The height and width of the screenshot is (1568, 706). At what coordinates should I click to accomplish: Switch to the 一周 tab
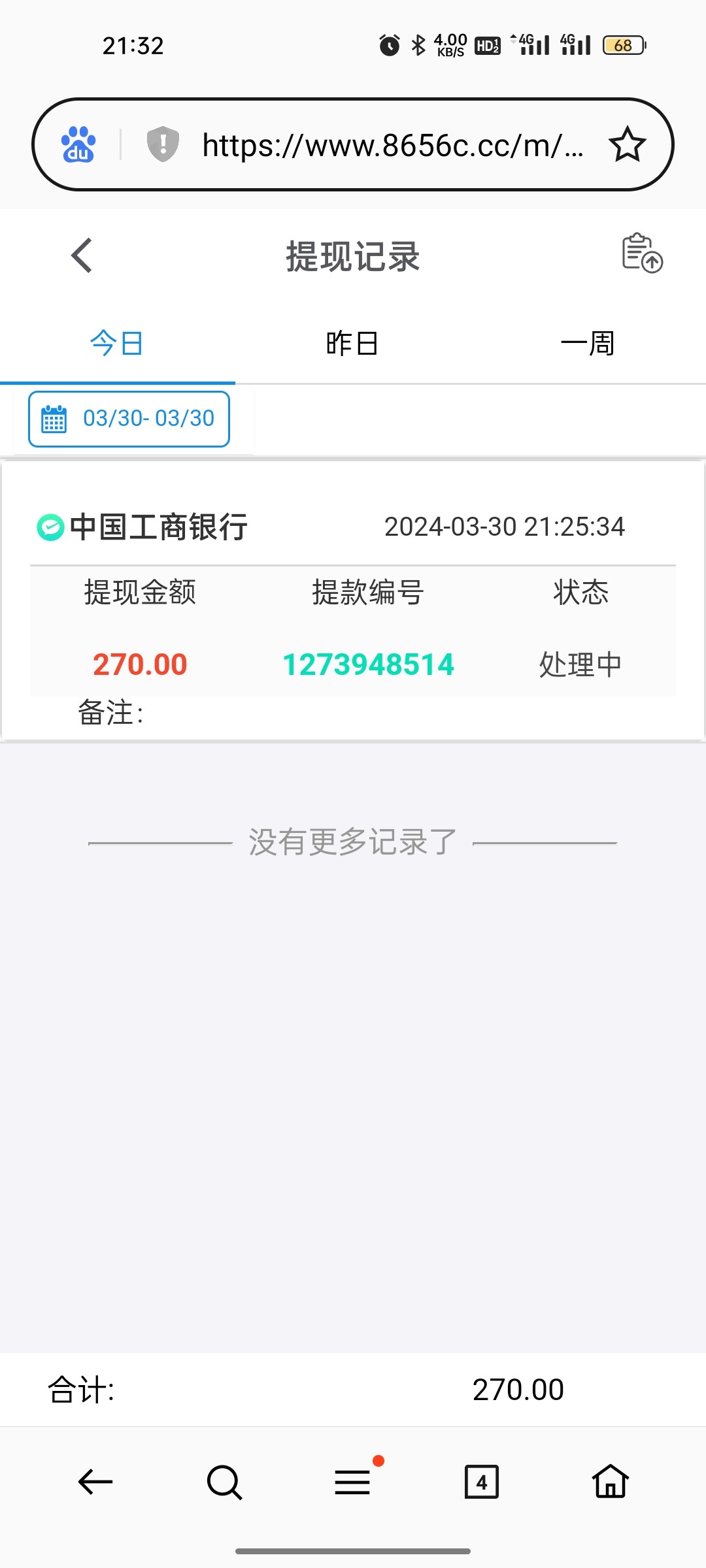point(587,342)
